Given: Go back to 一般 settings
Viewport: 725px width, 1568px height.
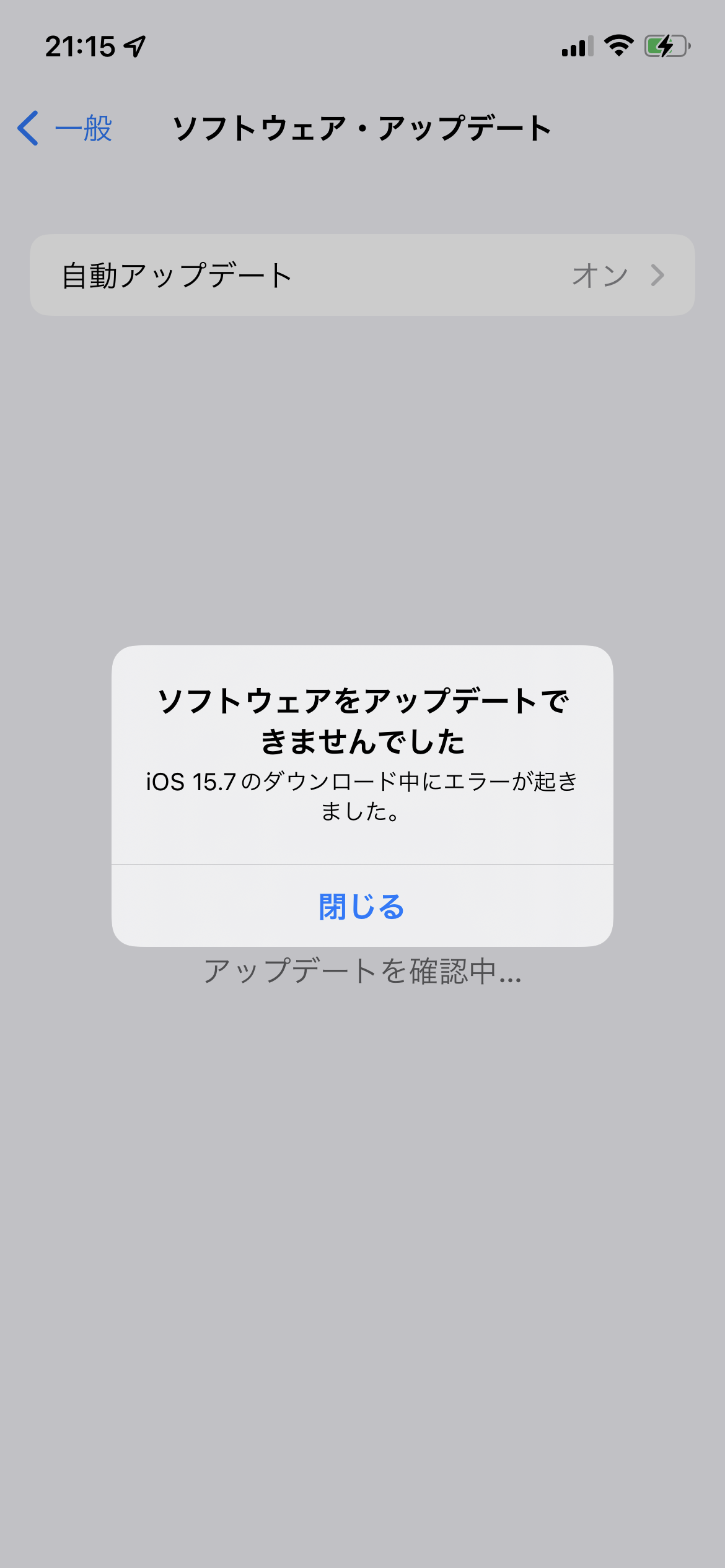Looking at the screenshot, I should (x=65, y=129).
